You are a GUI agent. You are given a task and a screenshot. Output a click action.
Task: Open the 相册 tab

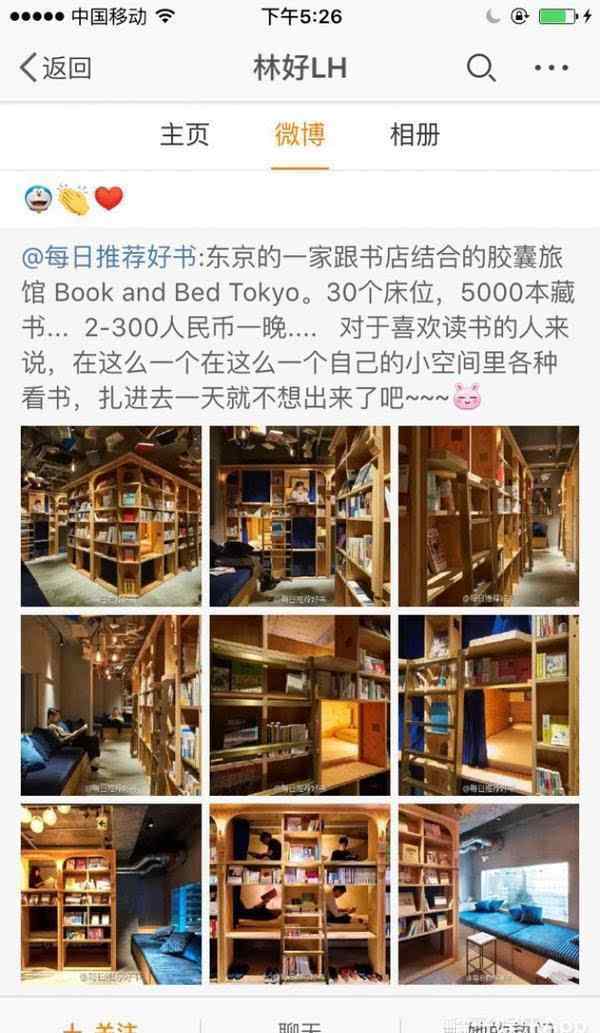414,135
